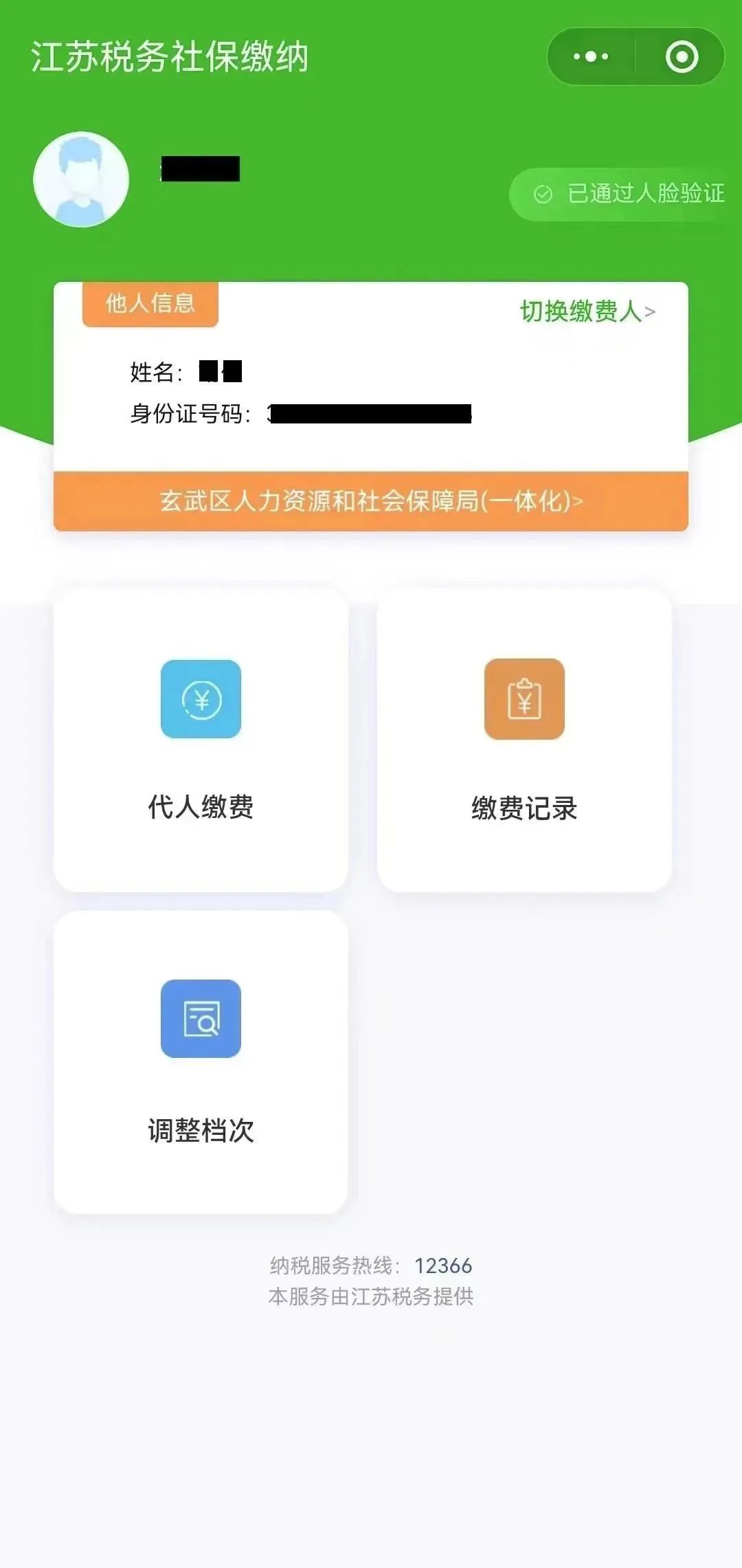Open 玄武区人力资源和社会保障局 selection bar
Viewport: 742px width, 1568px height.
[x=371, y=501]
